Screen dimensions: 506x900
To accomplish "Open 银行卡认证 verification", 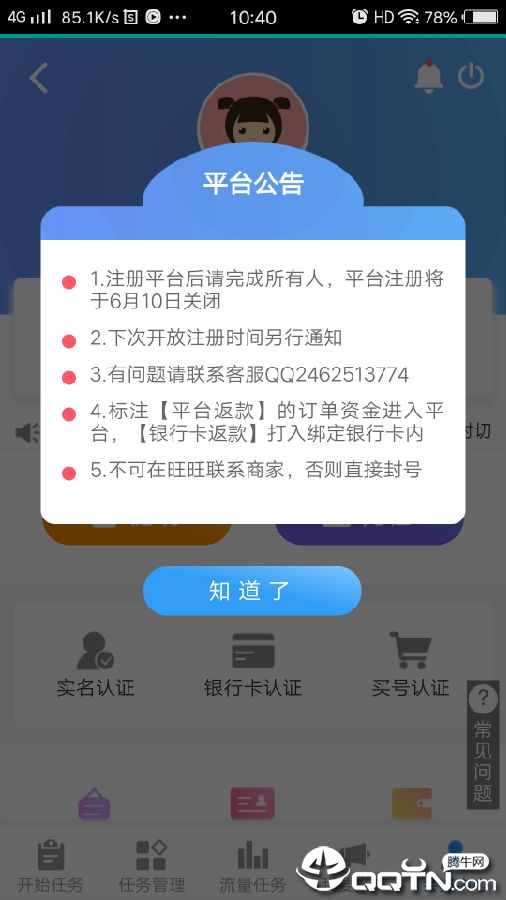I will point(253,664).
